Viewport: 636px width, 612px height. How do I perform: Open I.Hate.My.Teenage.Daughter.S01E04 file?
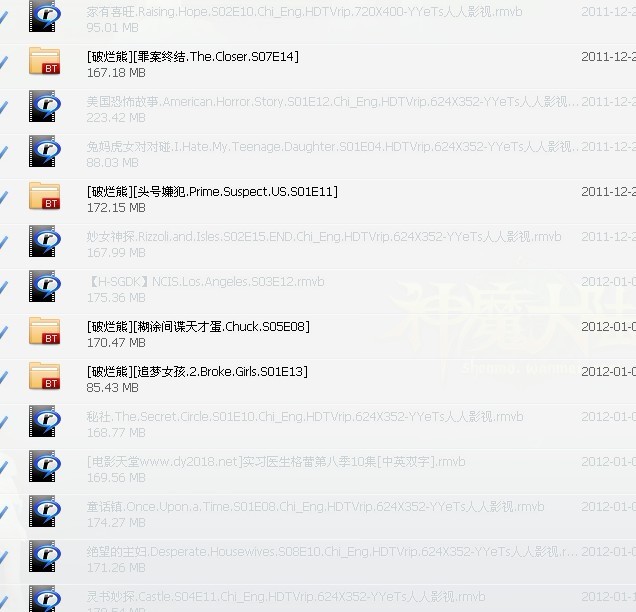(x=330, y=147)
